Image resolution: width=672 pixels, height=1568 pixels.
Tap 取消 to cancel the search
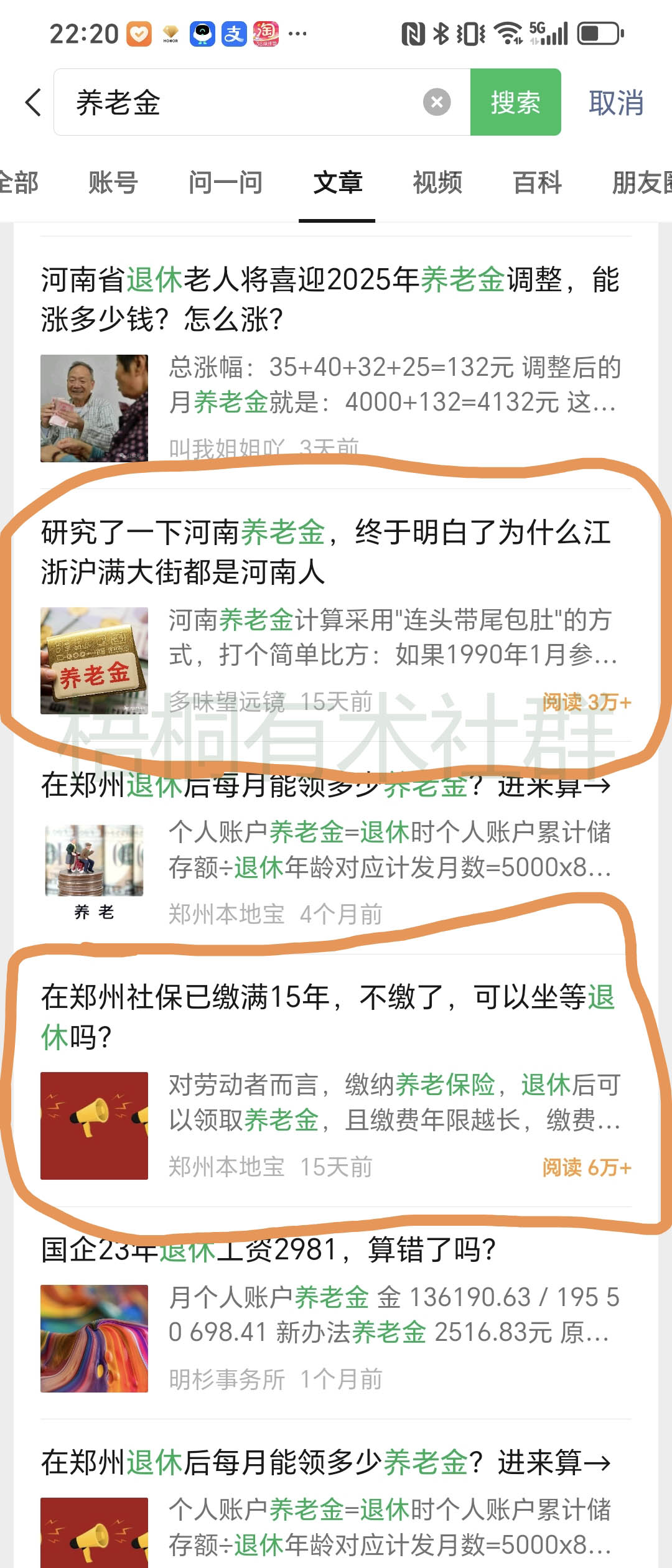tap(615, 103)
